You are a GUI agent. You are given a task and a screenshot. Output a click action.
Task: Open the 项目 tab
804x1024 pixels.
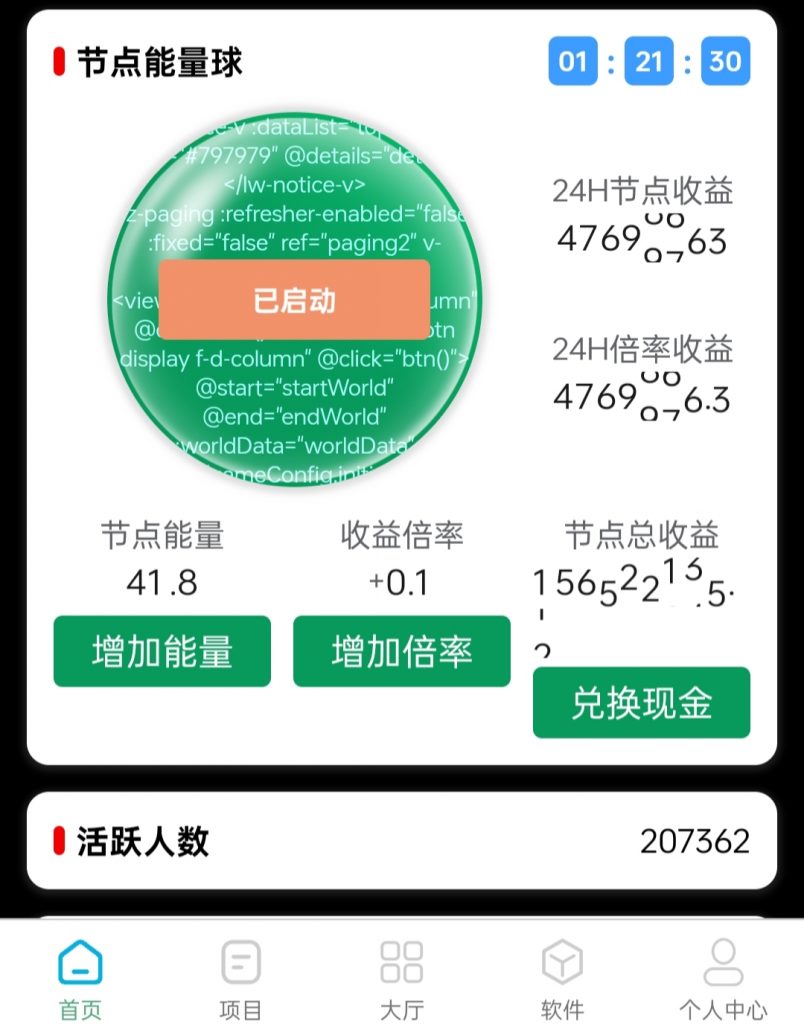[240, 977]
